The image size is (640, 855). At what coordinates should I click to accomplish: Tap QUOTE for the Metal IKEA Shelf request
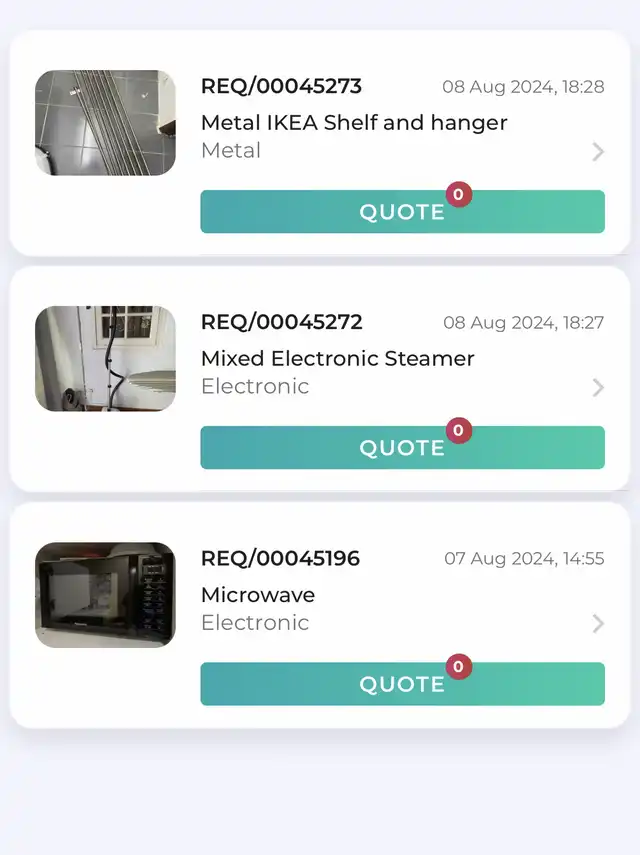402,212
